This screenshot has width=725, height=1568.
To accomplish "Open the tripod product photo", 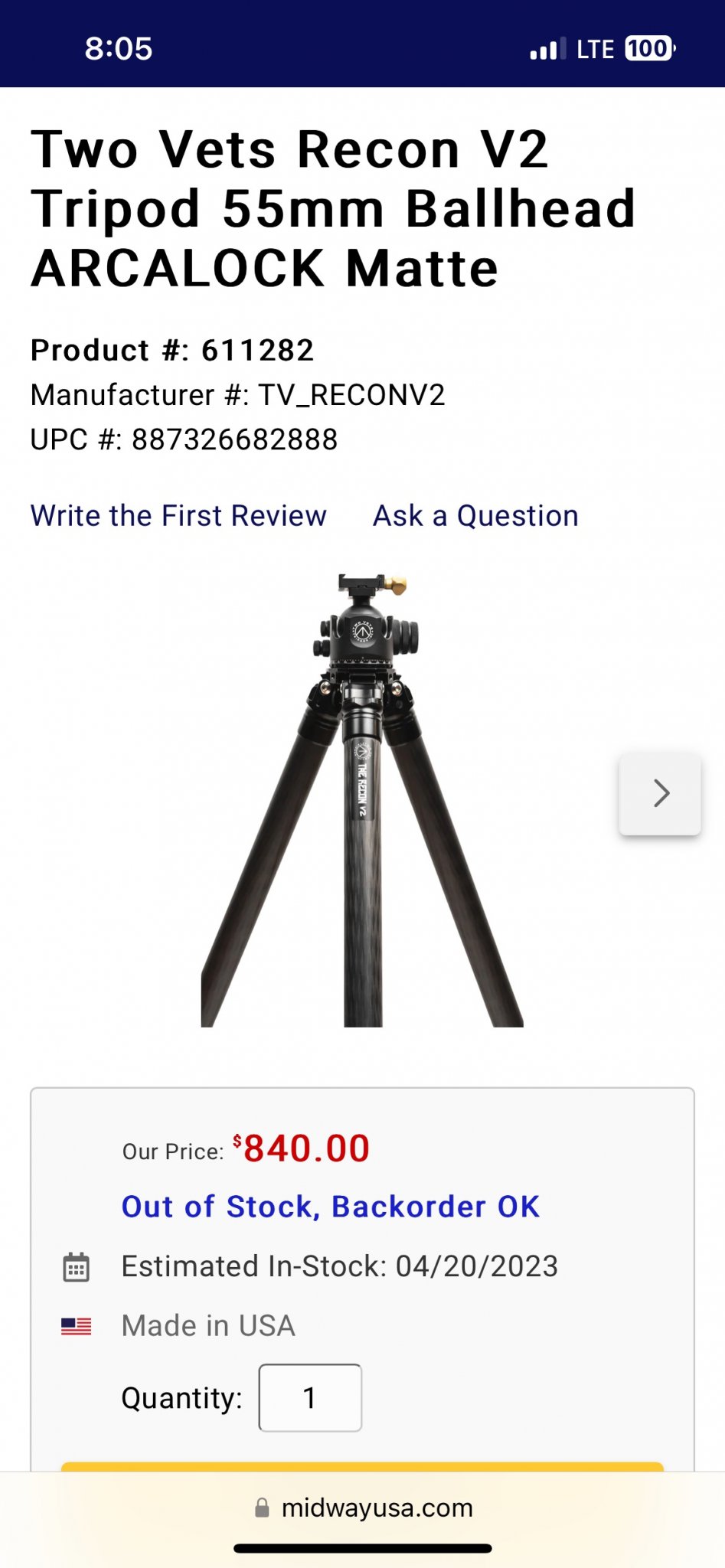I will pyautogui.click(x=362, y=800).
